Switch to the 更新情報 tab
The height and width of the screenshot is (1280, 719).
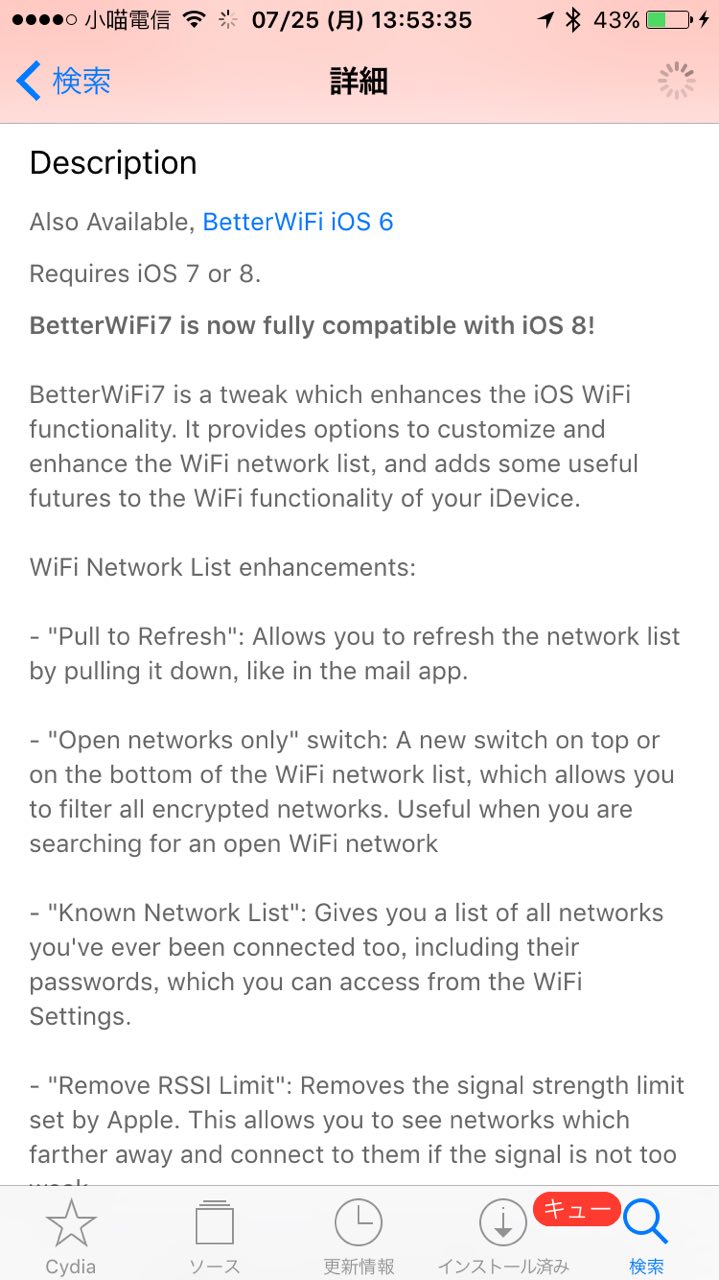pos(358,1236)
